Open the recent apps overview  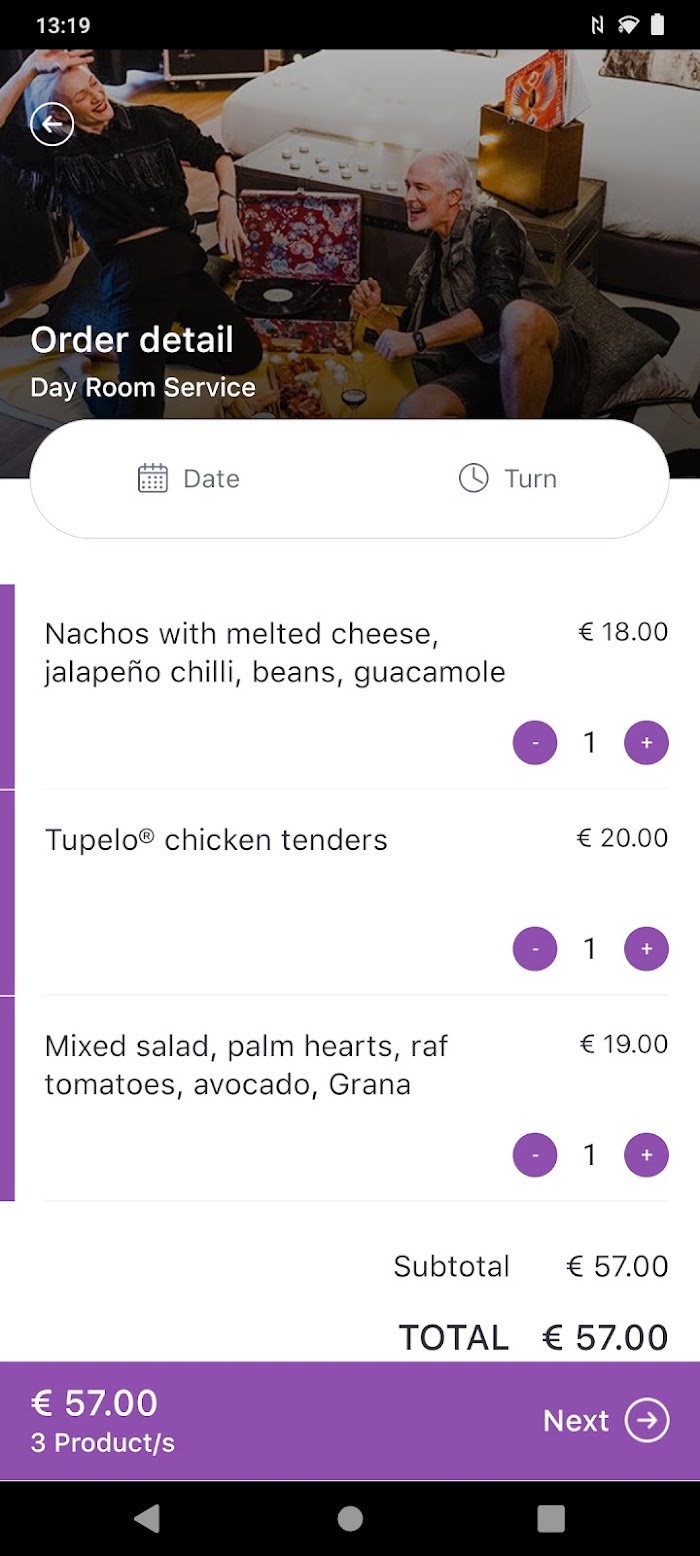pyautogui.click(x=551, y=1519)
